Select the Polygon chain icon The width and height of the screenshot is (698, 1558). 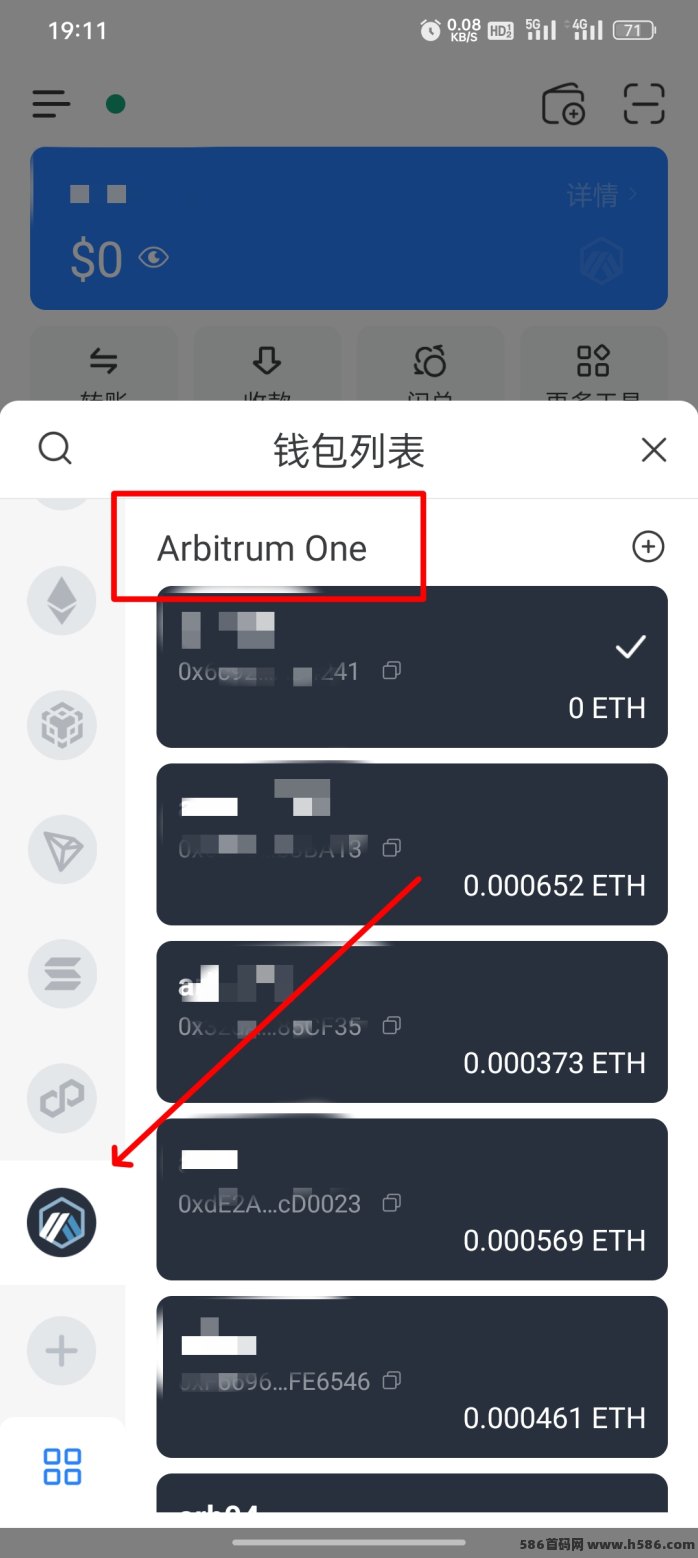point(61,1098)
